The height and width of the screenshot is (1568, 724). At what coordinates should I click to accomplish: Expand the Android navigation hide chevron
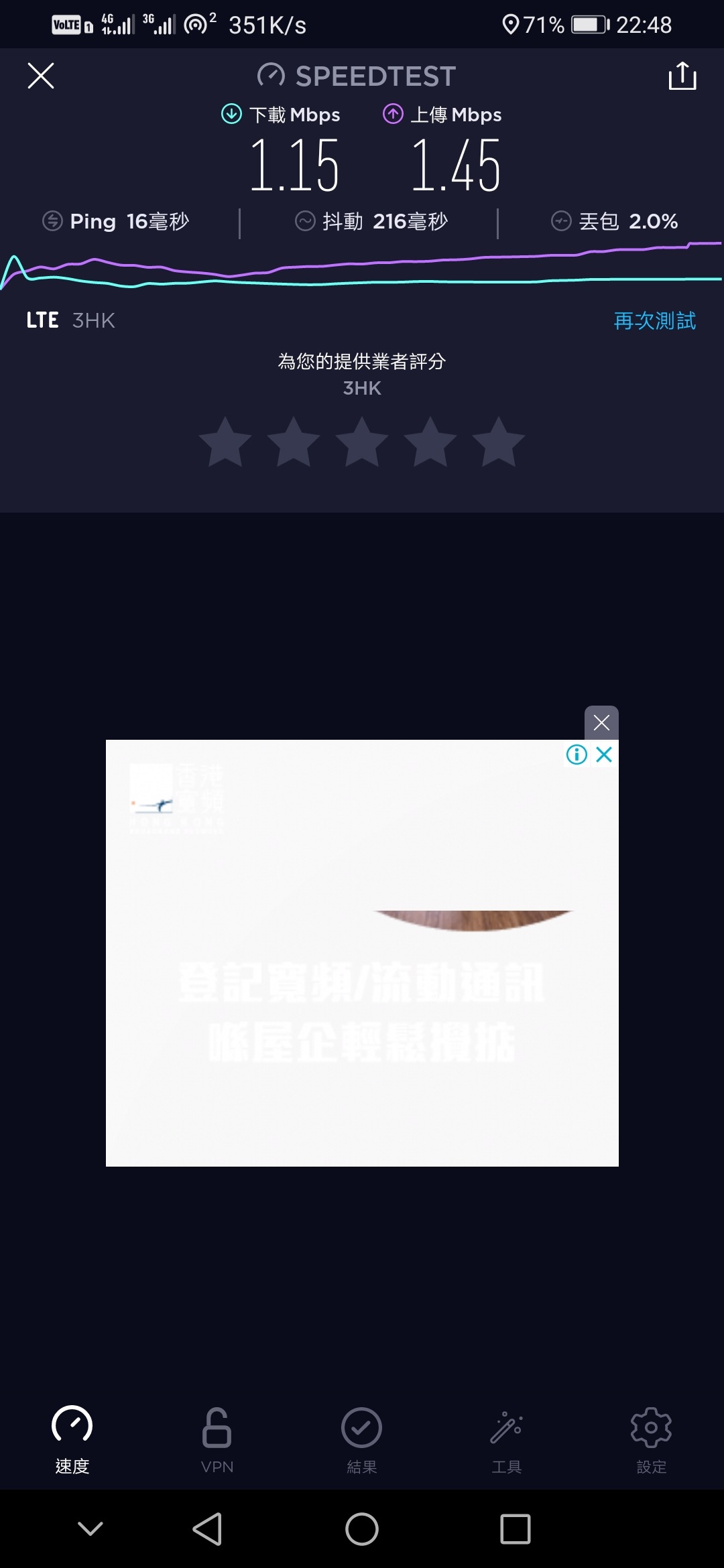click(89, 1528)
